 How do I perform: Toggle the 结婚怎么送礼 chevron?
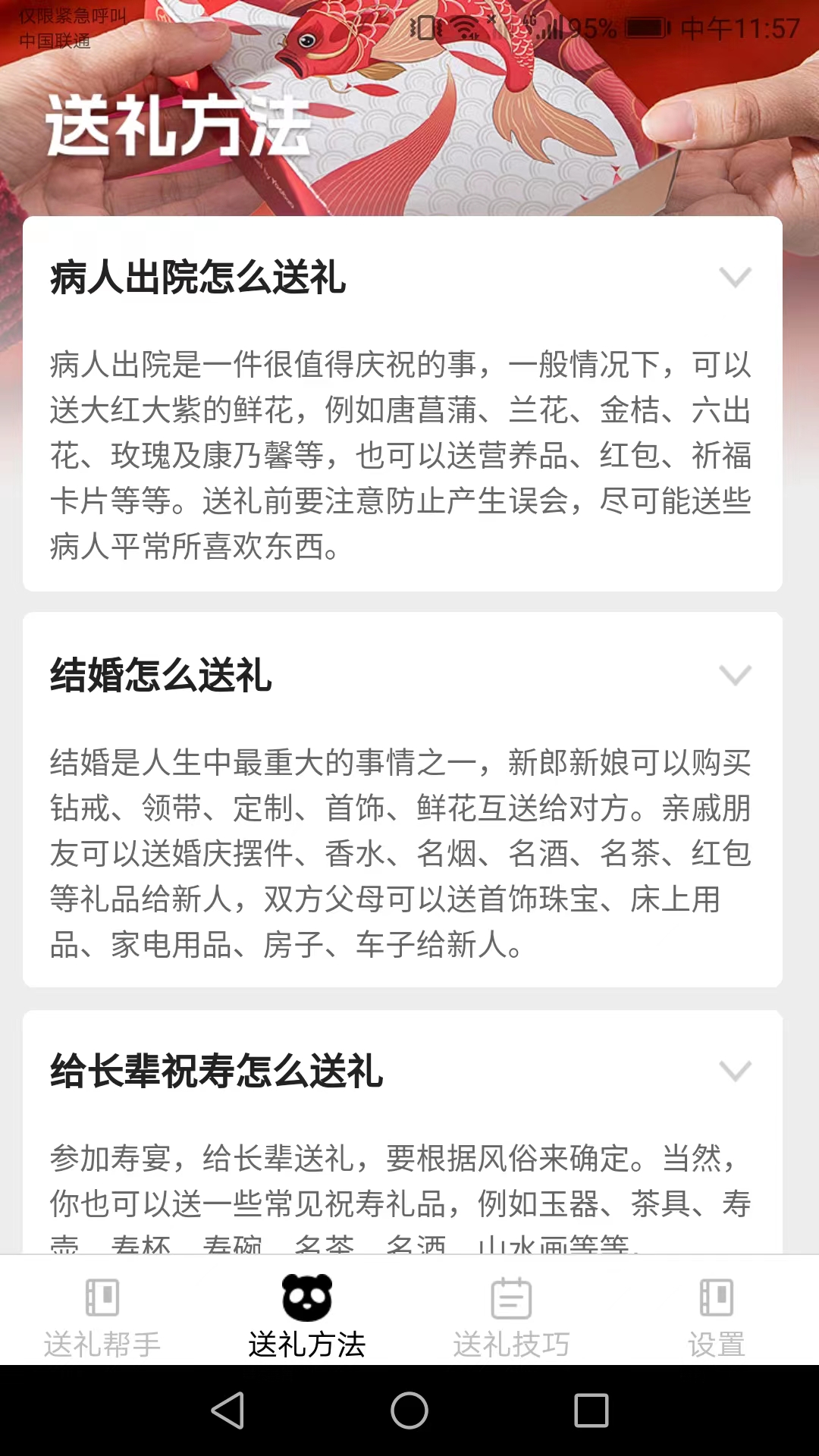(735, 675)
